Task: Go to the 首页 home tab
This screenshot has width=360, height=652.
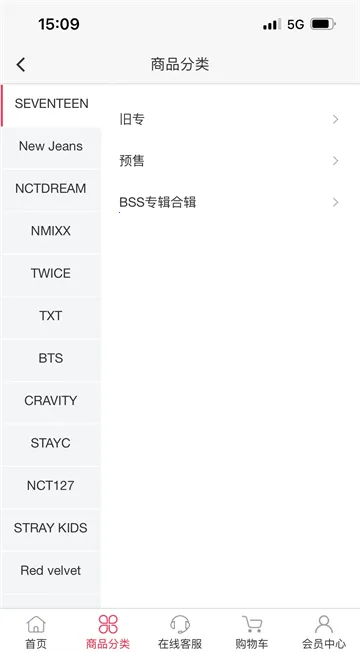Action: tap(36, 632)
